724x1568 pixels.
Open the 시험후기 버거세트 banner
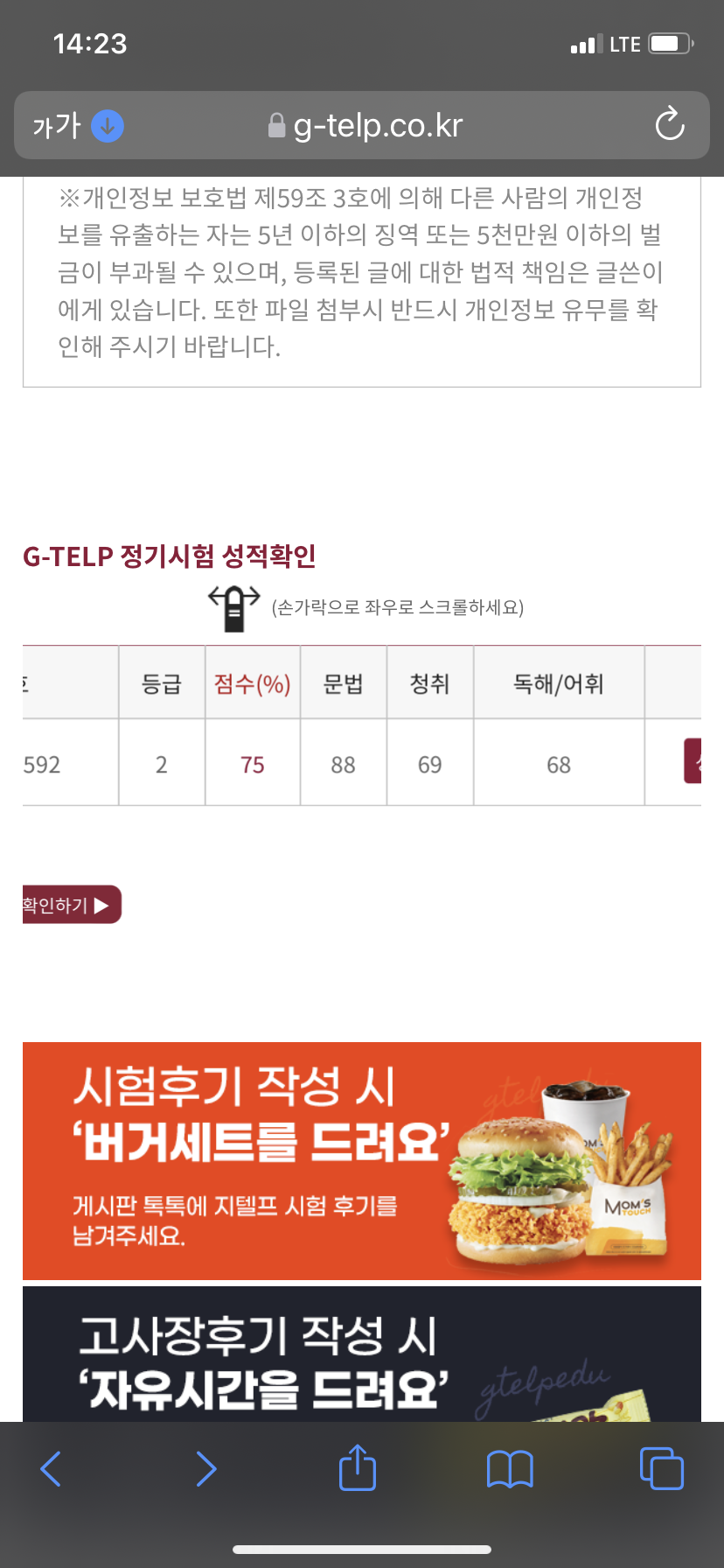coord(362,1160)
